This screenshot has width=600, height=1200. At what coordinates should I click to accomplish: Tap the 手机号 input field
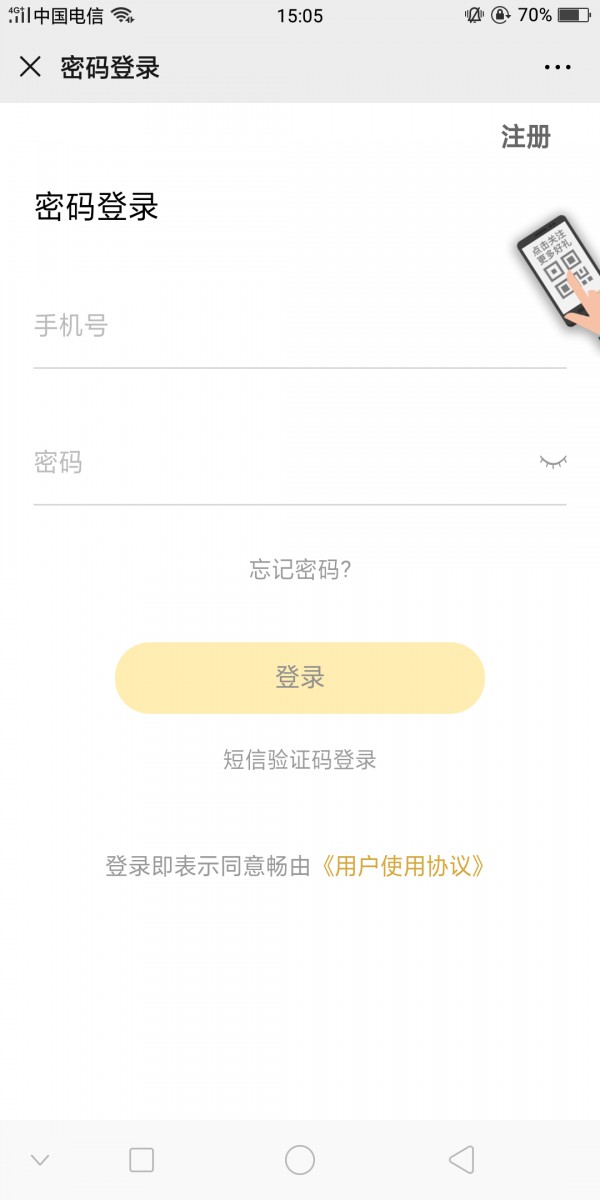tap(280, 326)
